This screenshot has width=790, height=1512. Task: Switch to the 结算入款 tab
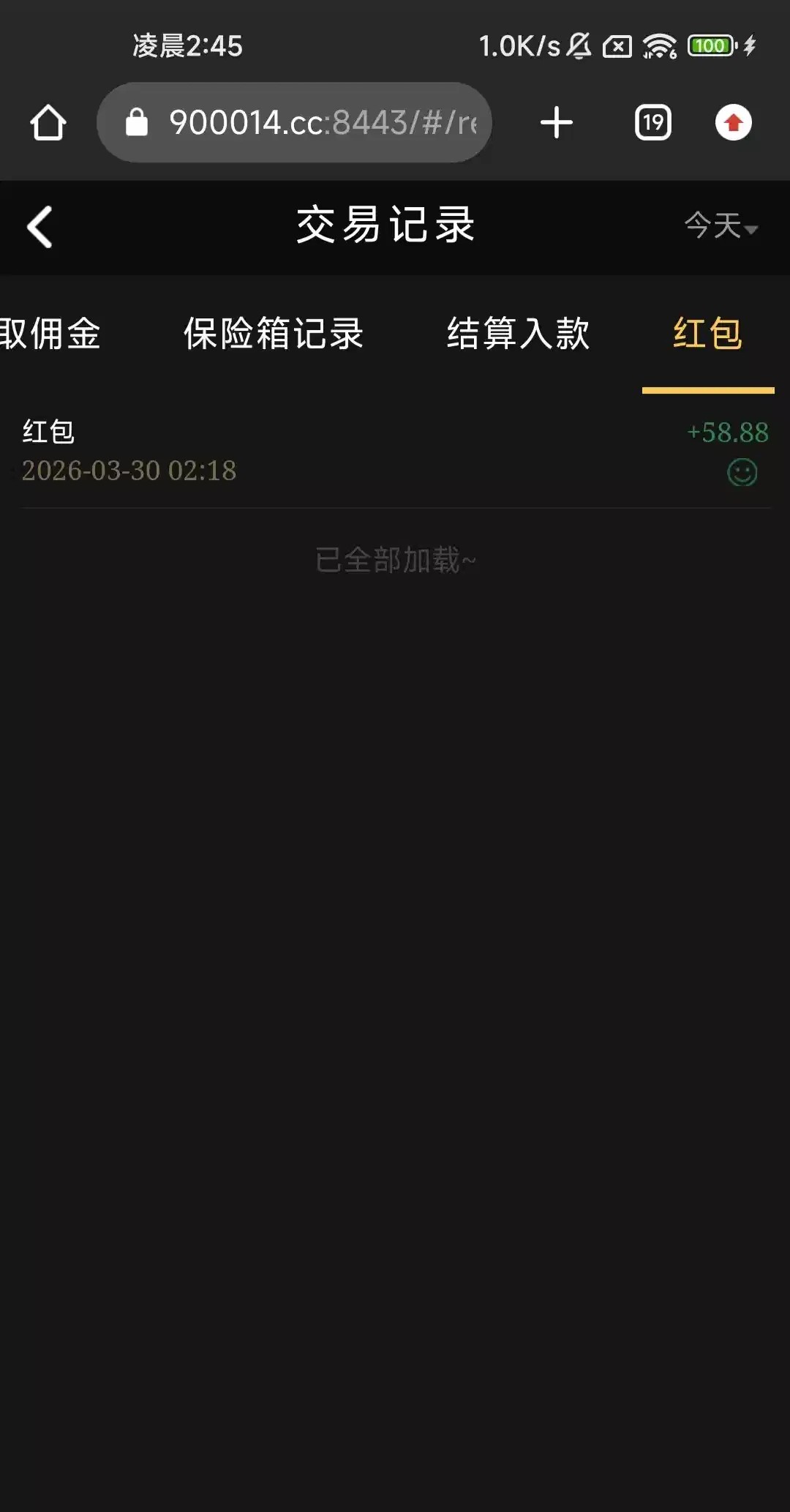coord(518,334)
